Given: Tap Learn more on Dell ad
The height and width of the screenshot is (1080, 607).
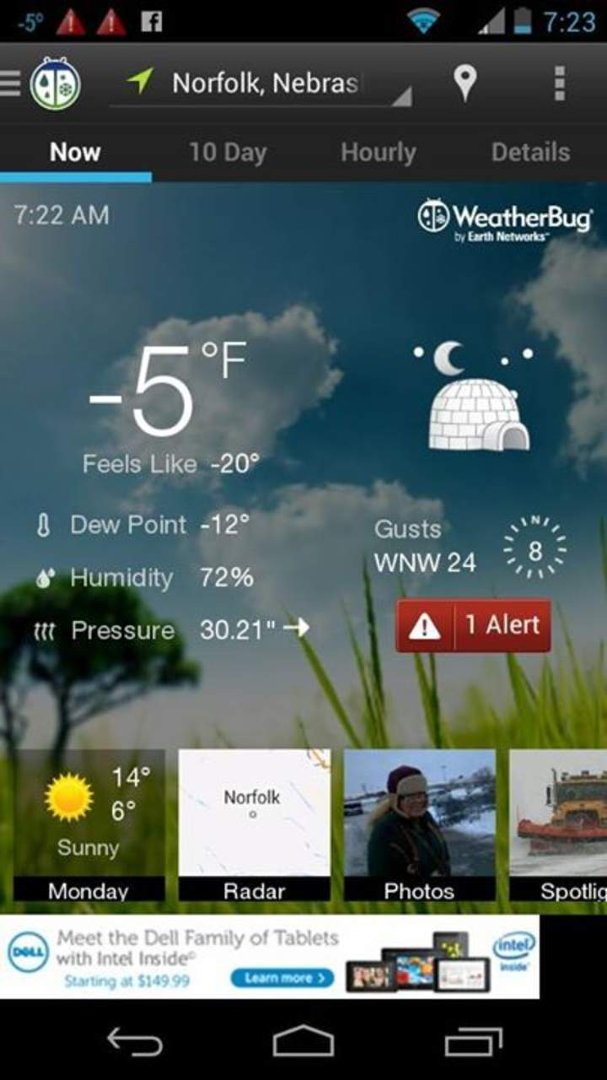Looking at the screenshot, I should coord(282,977).
